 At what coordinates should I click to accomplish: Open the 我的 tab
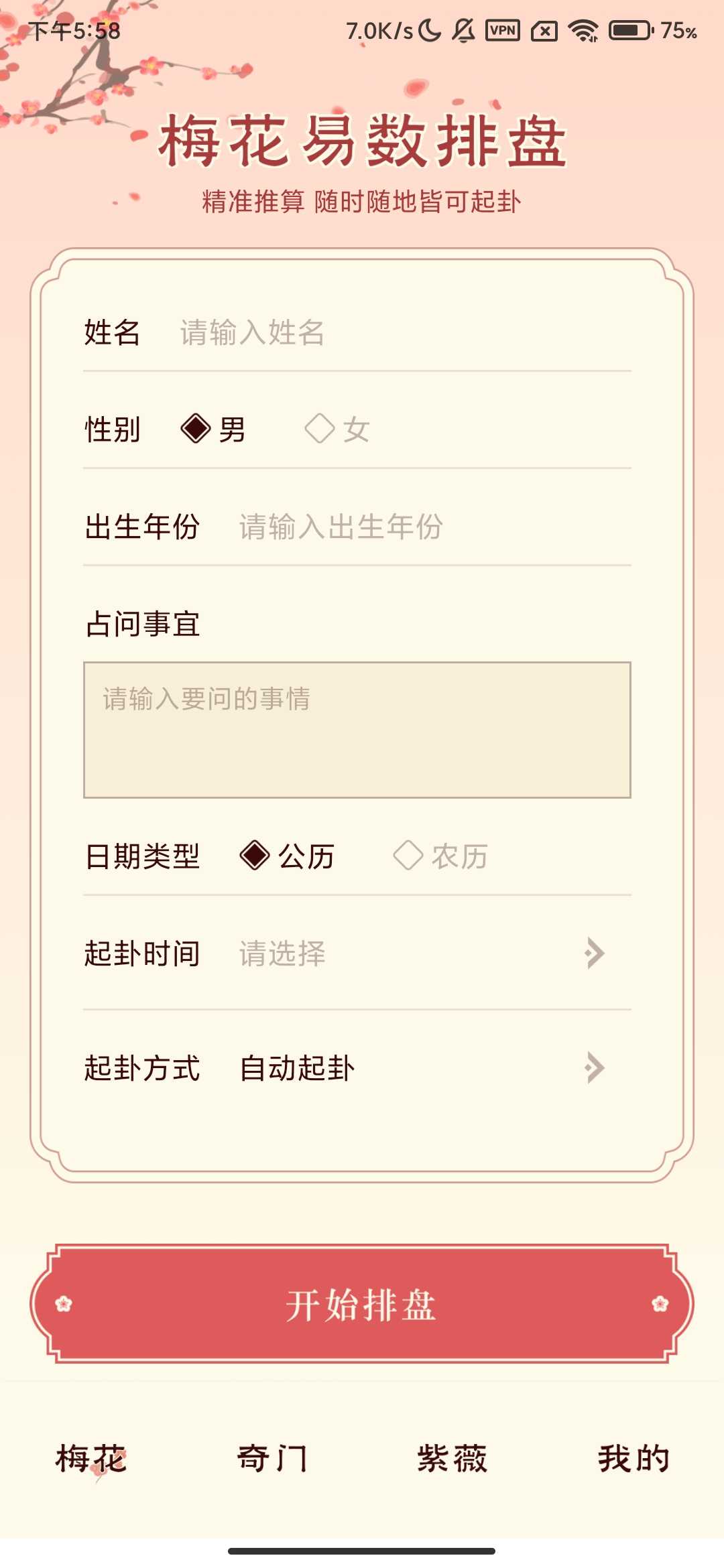point(633,1458)
